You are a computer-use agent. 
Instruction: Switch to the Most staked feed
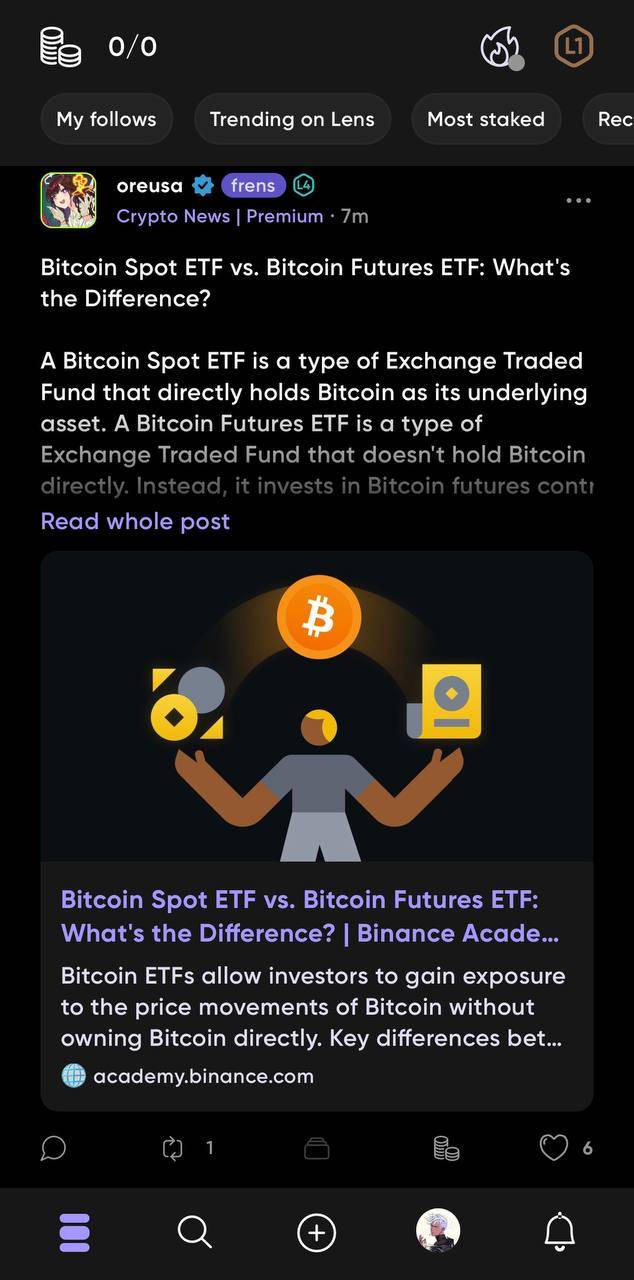click(486, 119)
